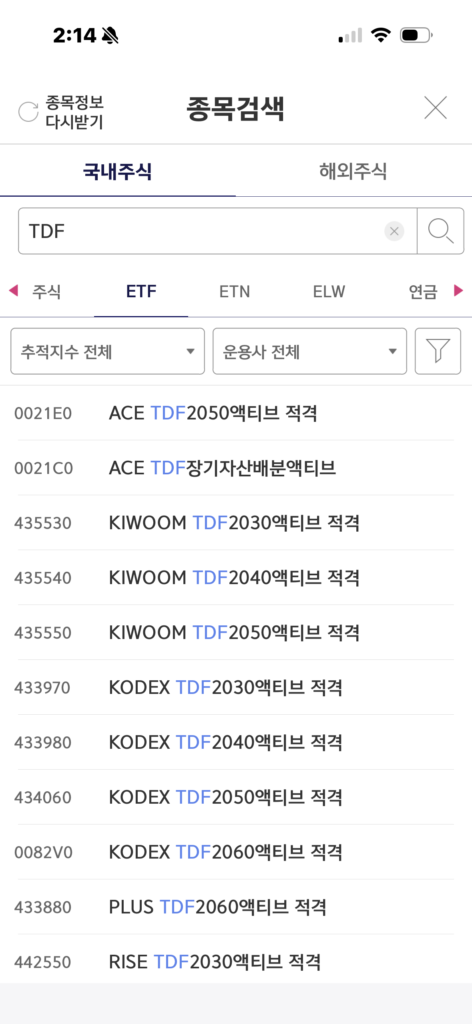Select the 연금 category tab
This screenshot has width=472, height=1024.
422,292
